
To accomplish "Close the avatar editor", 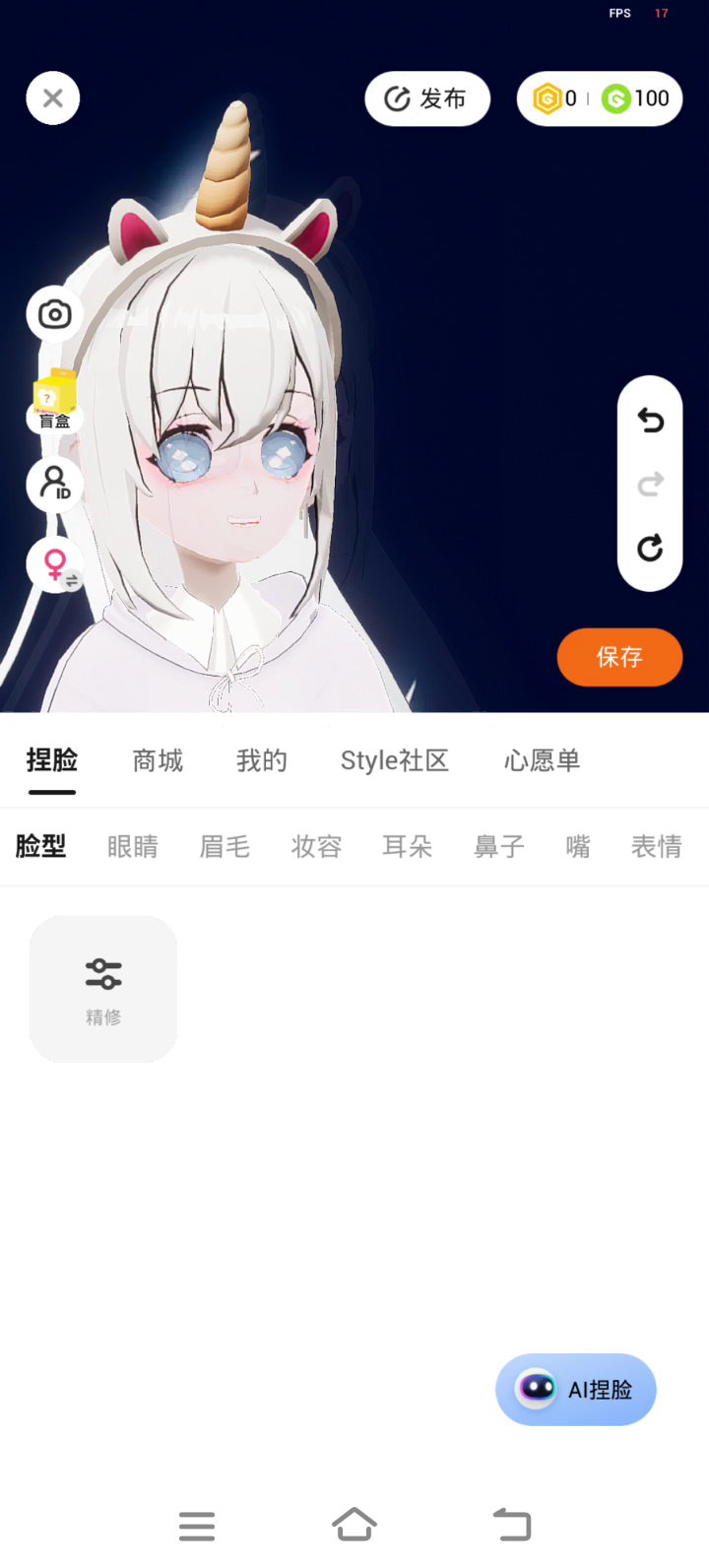I will pyautogui.click(x=53, y=98).
